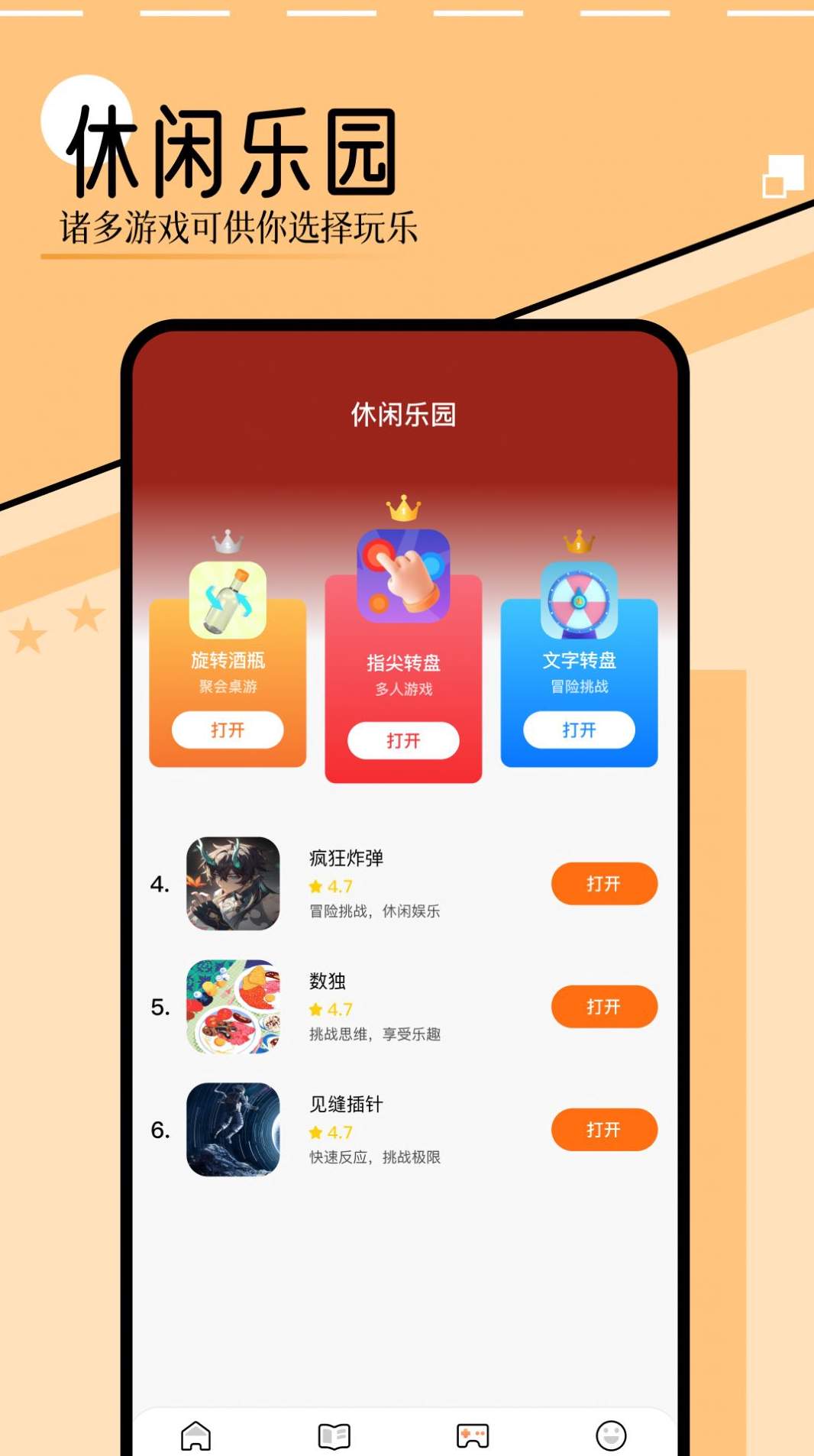Tap the 数独 game thumbnail
The width and height of the screenshot is (814, 1456).
[x=232, y=1007]
